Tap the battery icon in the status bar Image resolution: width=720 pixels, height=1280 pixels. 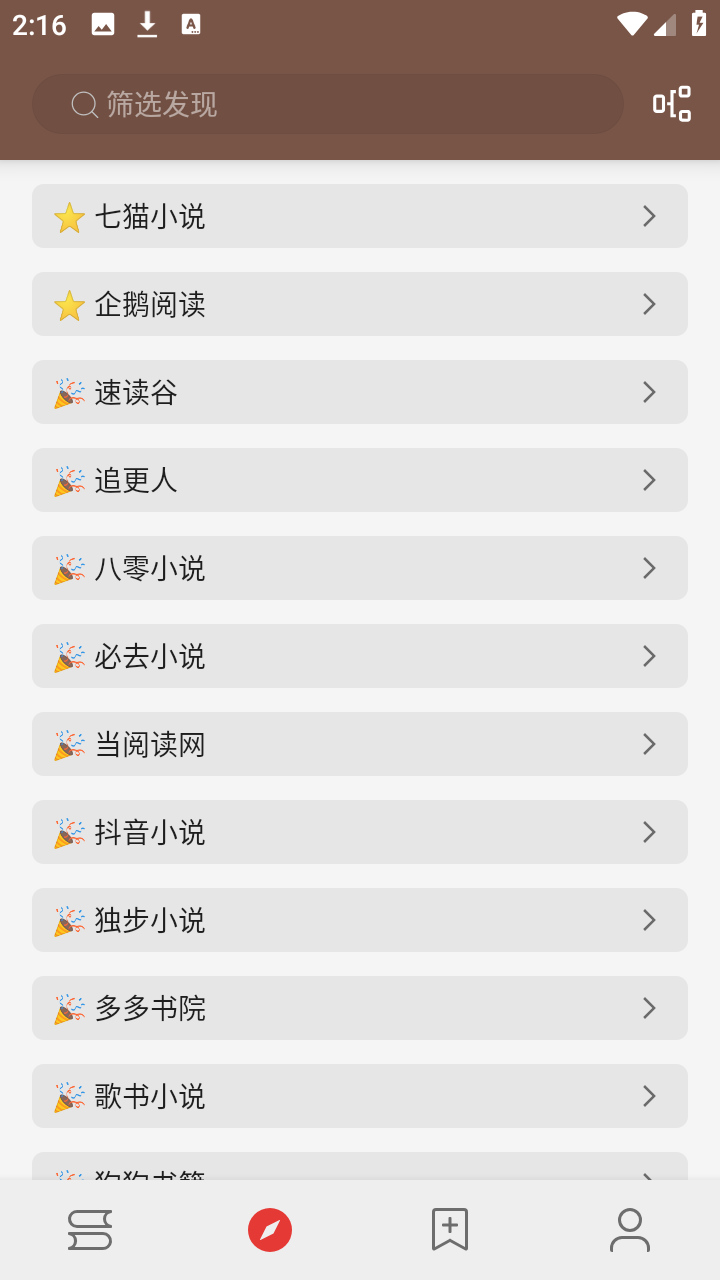(x=699, y=24)
